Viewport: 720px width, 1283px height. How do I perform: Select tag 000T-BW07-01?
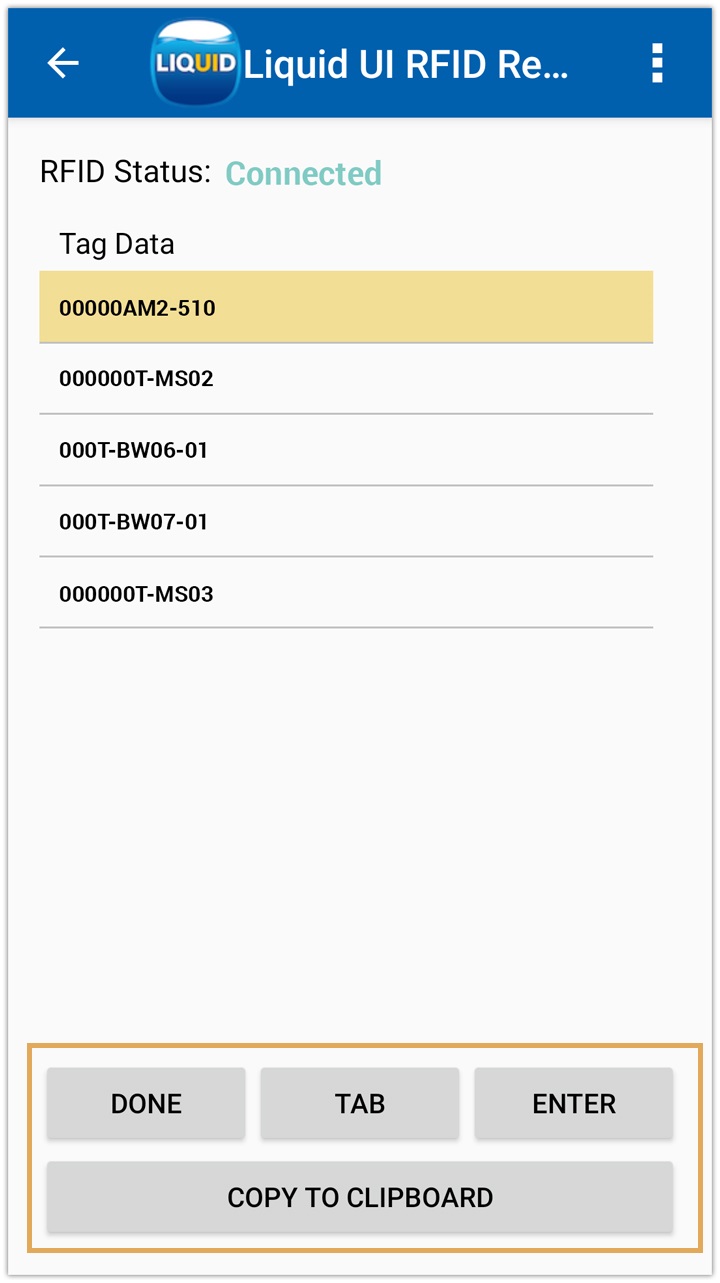coord(345,521)
